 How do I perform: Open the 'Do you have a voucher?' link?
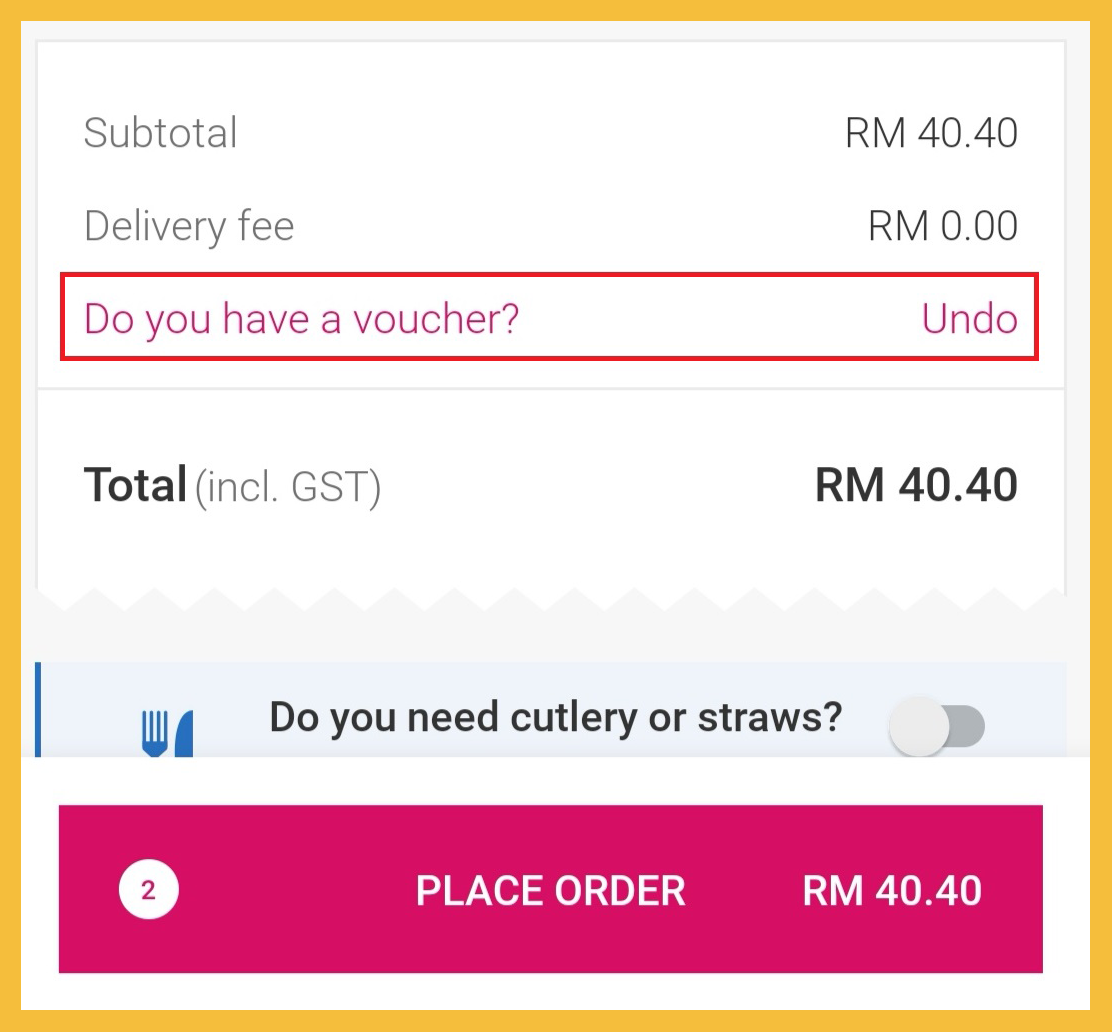point(301,319)
